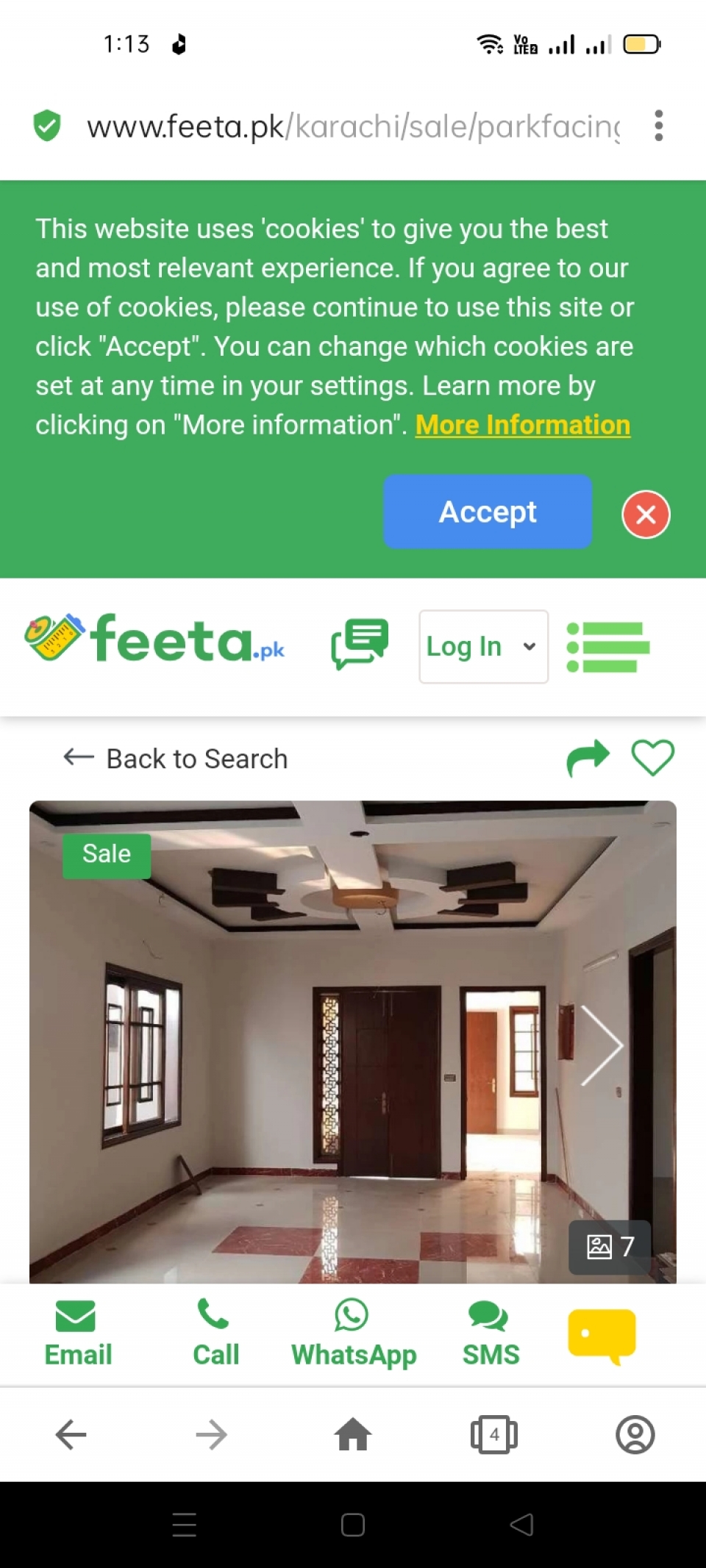This screenshot has height=1568, width=706.
Task: Contact the seller by Email
Action: click(x=78, y=1334)
